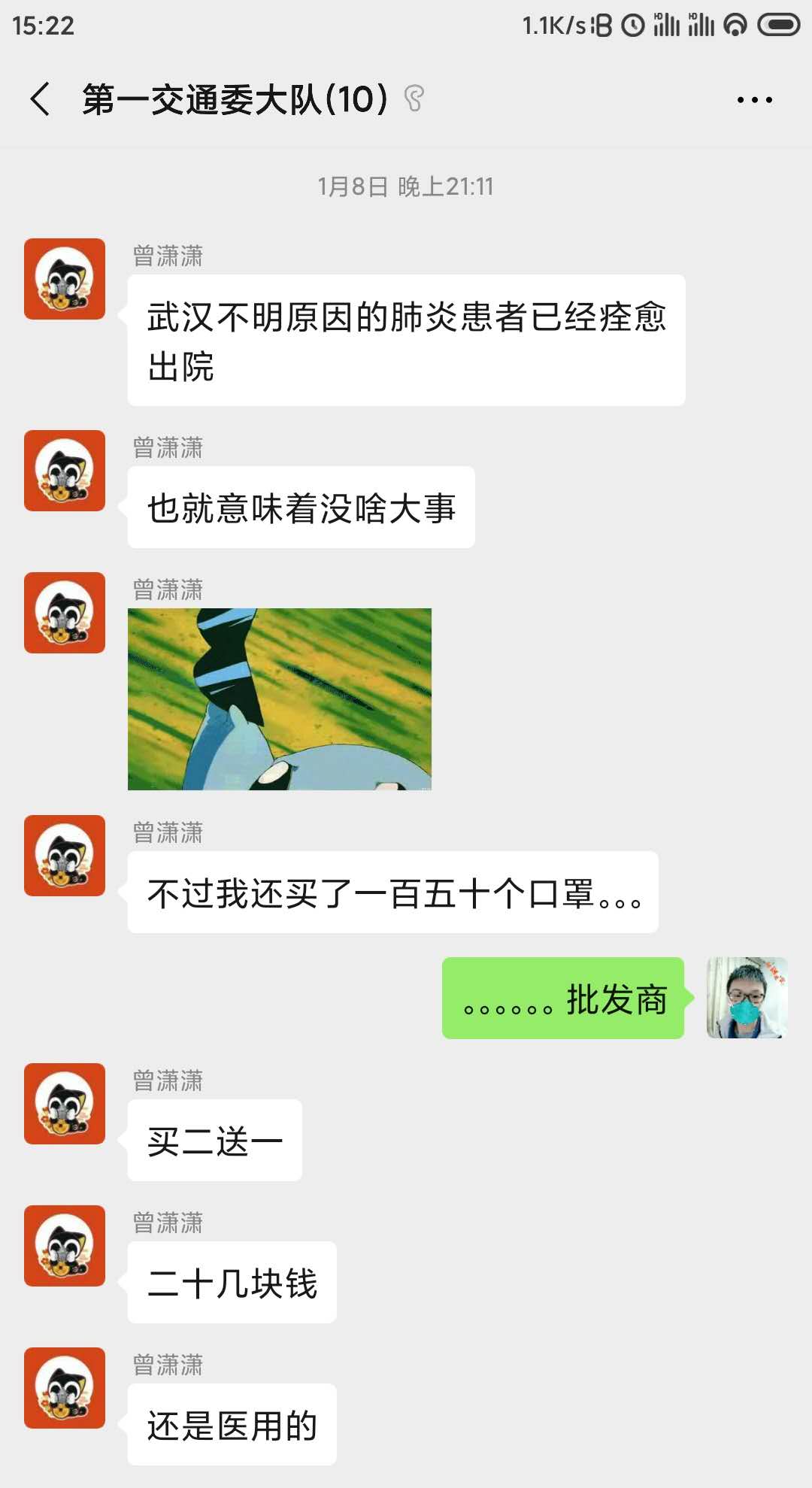Open the group chat options menu
This screenshot has height=1488, width=812.
(754, 99)
